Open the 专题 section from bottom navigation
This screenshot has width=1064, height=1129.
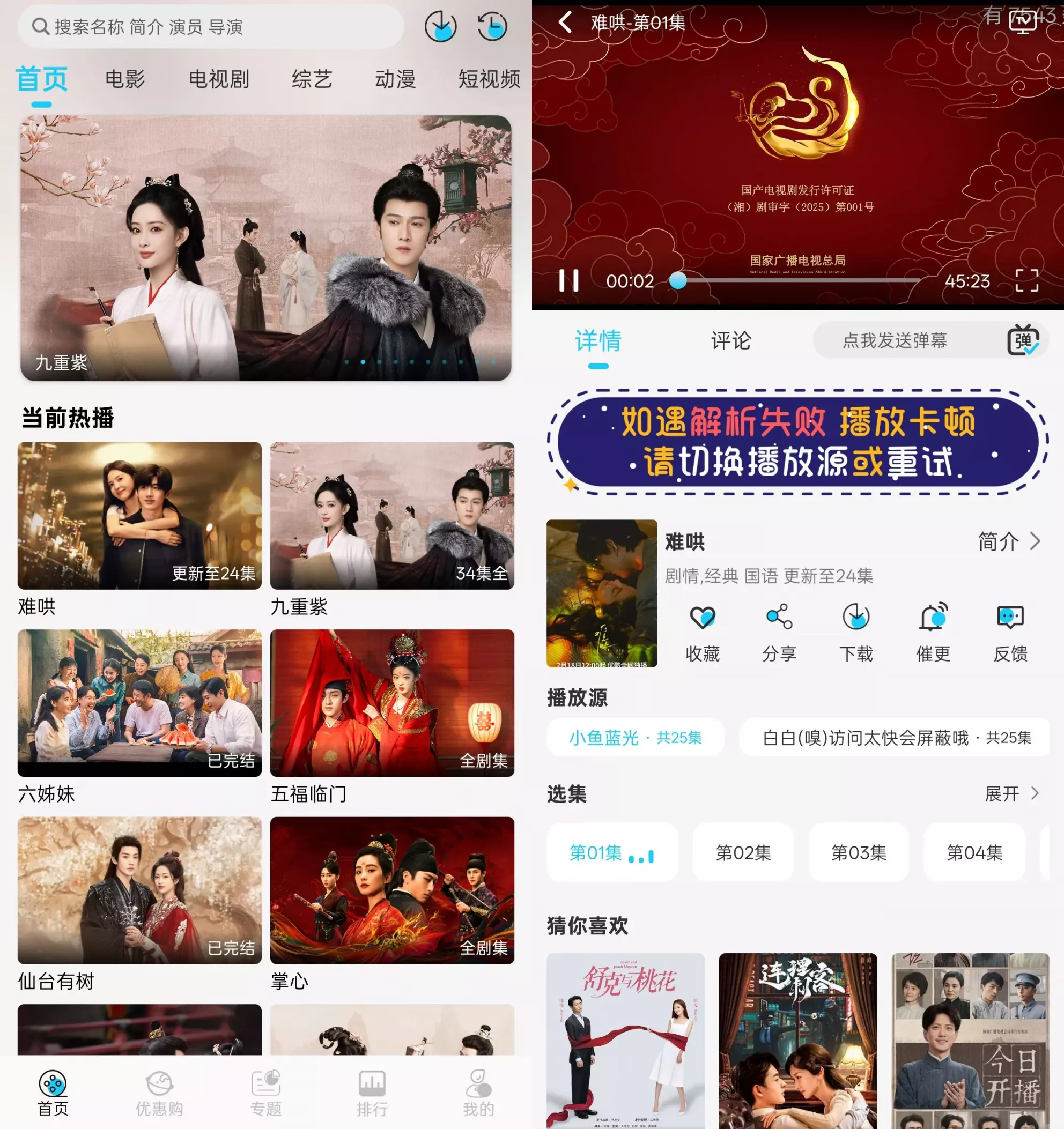(x=265, y=1093)
